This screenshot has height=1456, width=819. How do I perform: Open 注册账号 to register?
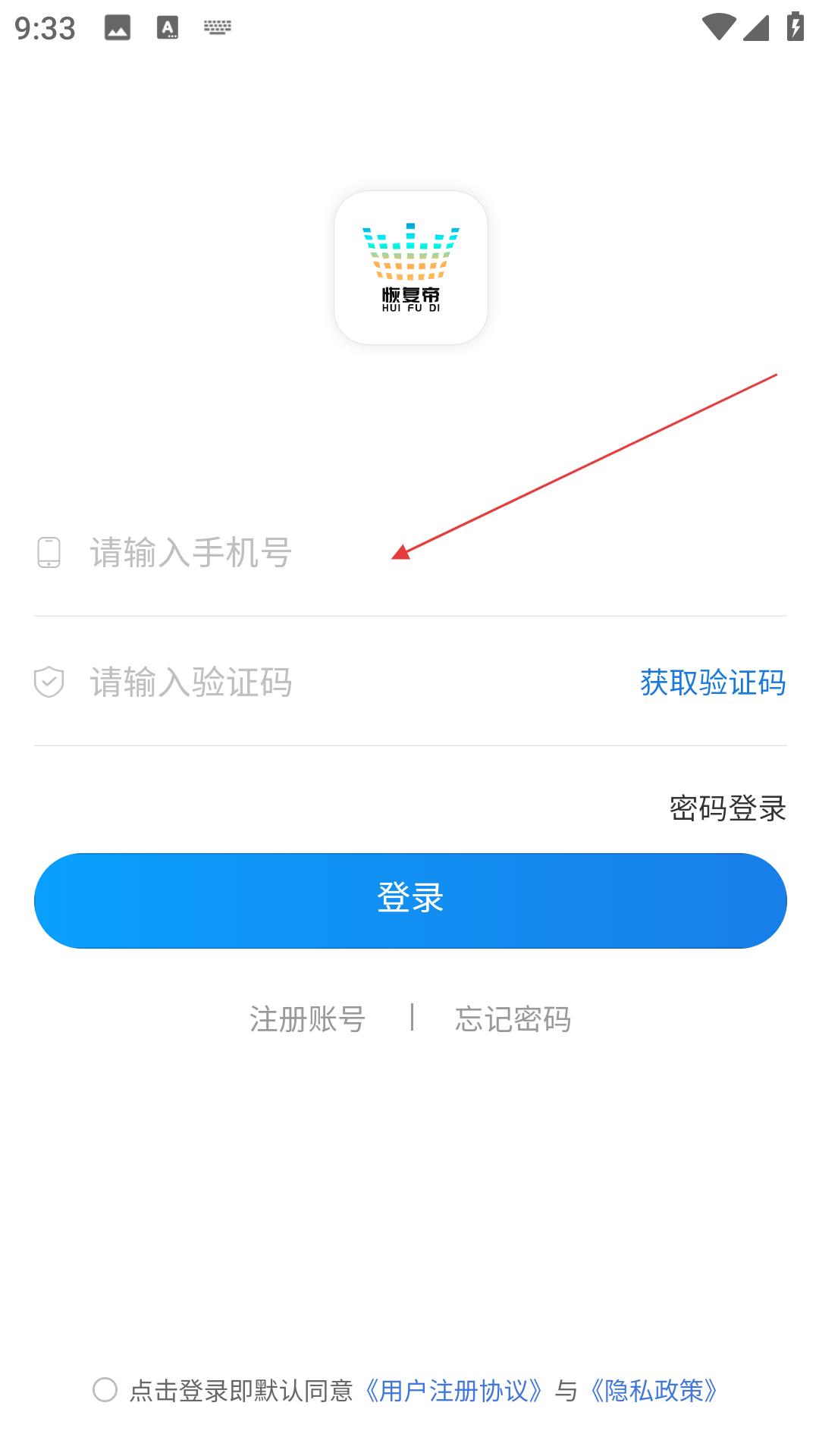point(307,1018)
